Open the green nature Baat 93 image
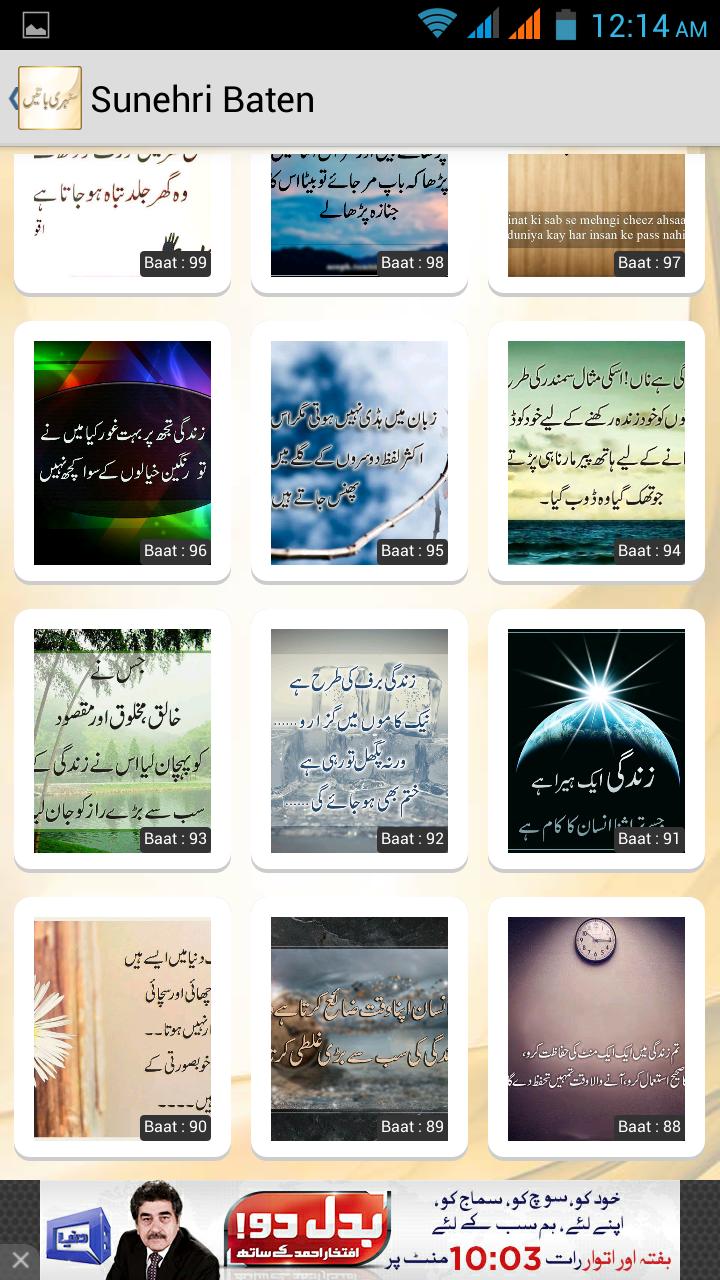The height and width of the screenshot is (1280, 720). click(x=122, y=739)
